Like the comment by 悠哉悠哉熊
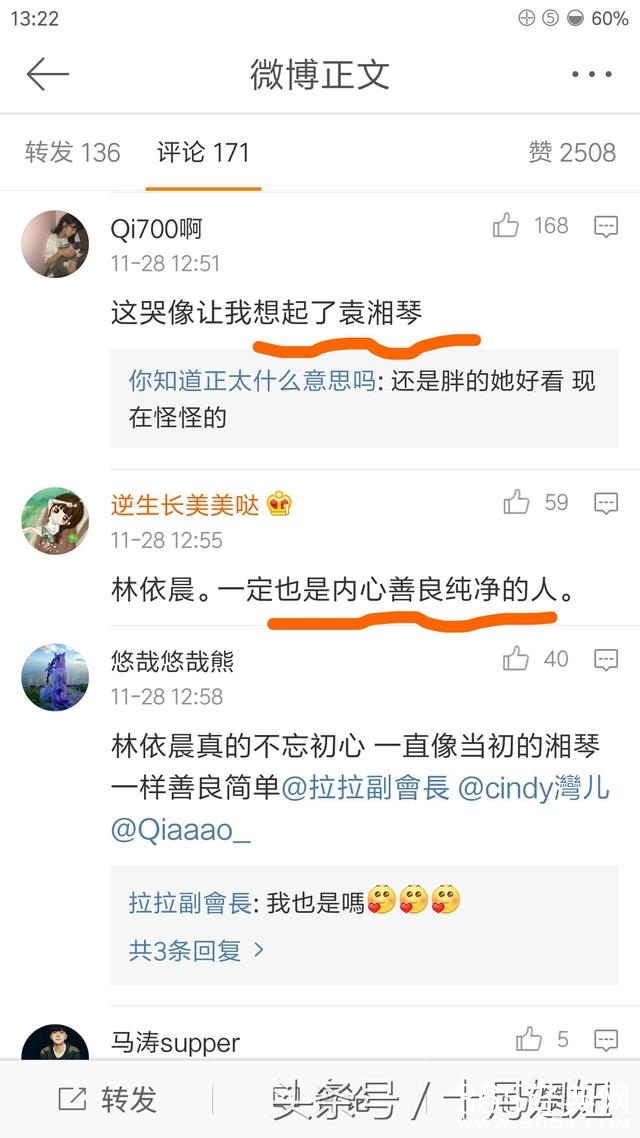The width and height of the screenshot is (640, 1138). (x=516, y=659)
